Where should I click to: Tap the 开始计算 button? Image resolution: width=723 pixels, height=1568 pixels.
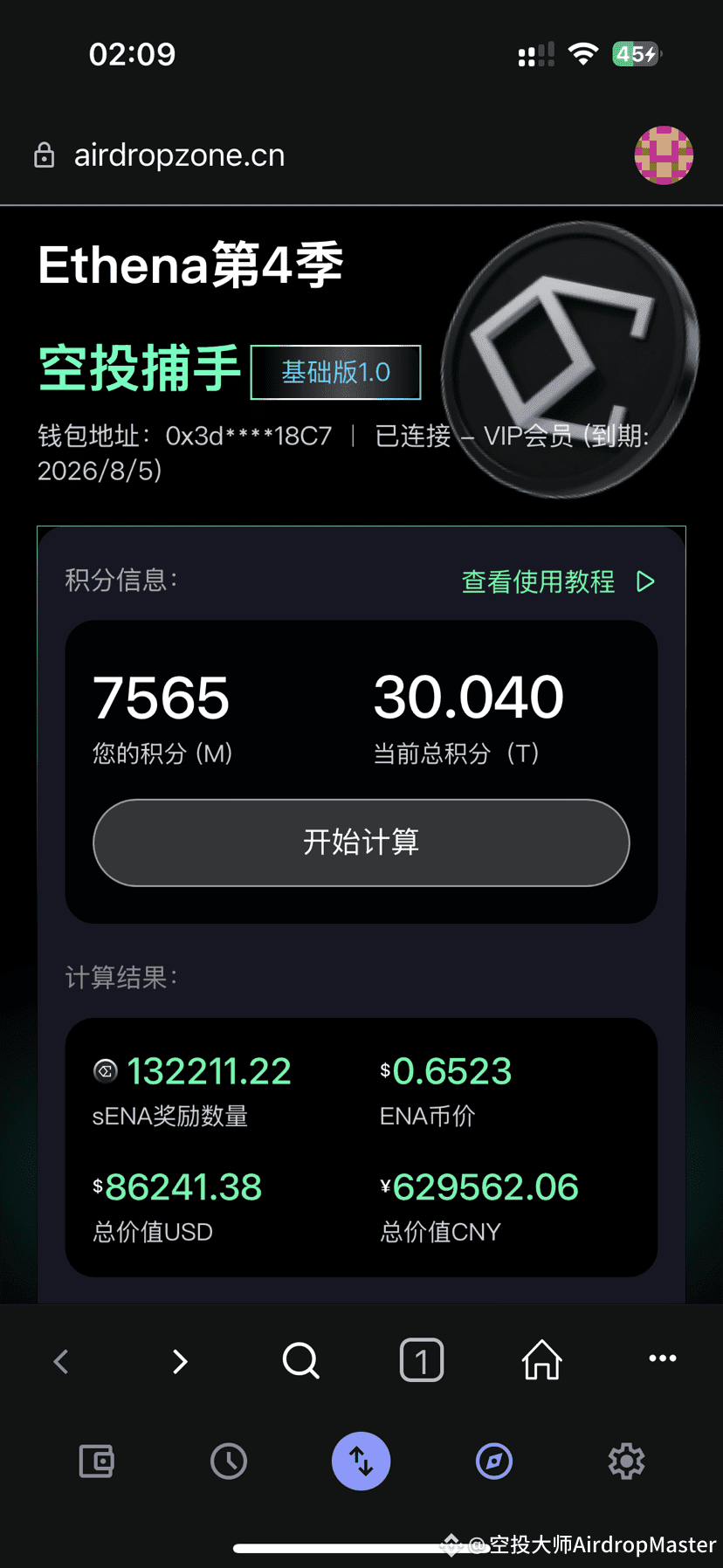[x=361, y=842]
